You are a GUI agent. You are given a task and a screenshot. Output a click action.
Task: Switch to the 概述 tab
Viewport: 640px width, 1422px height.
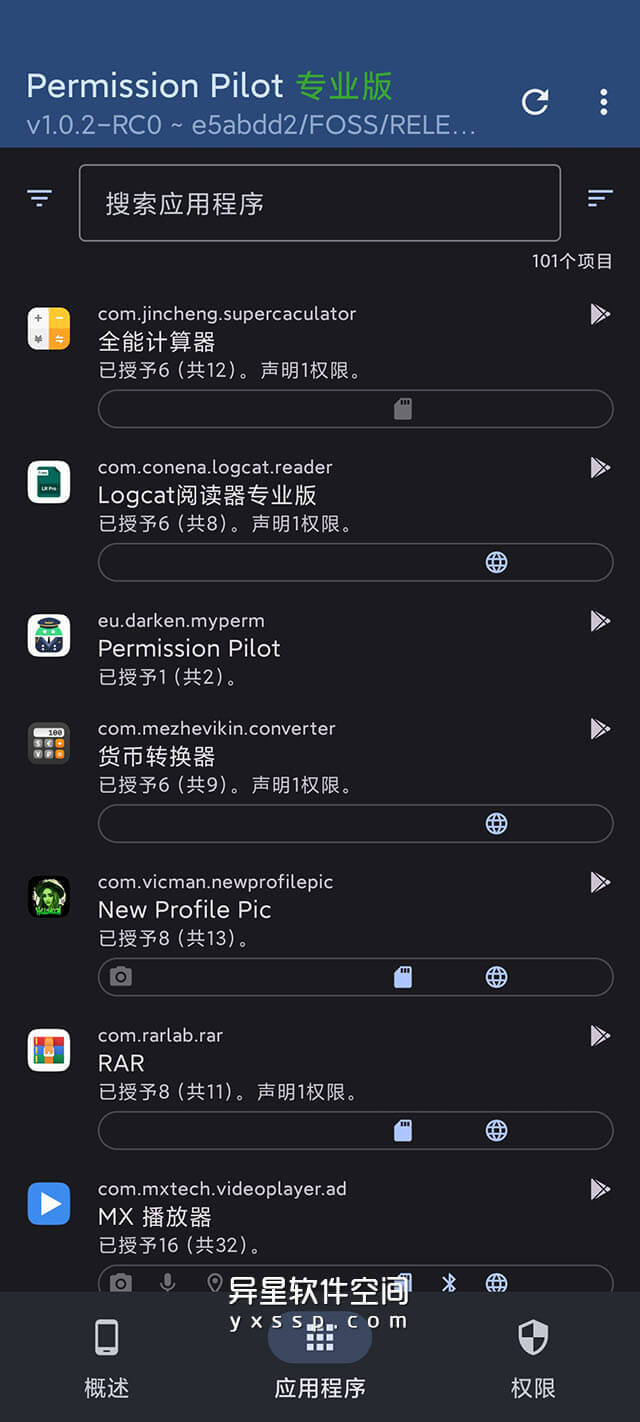click(106, 1358)
